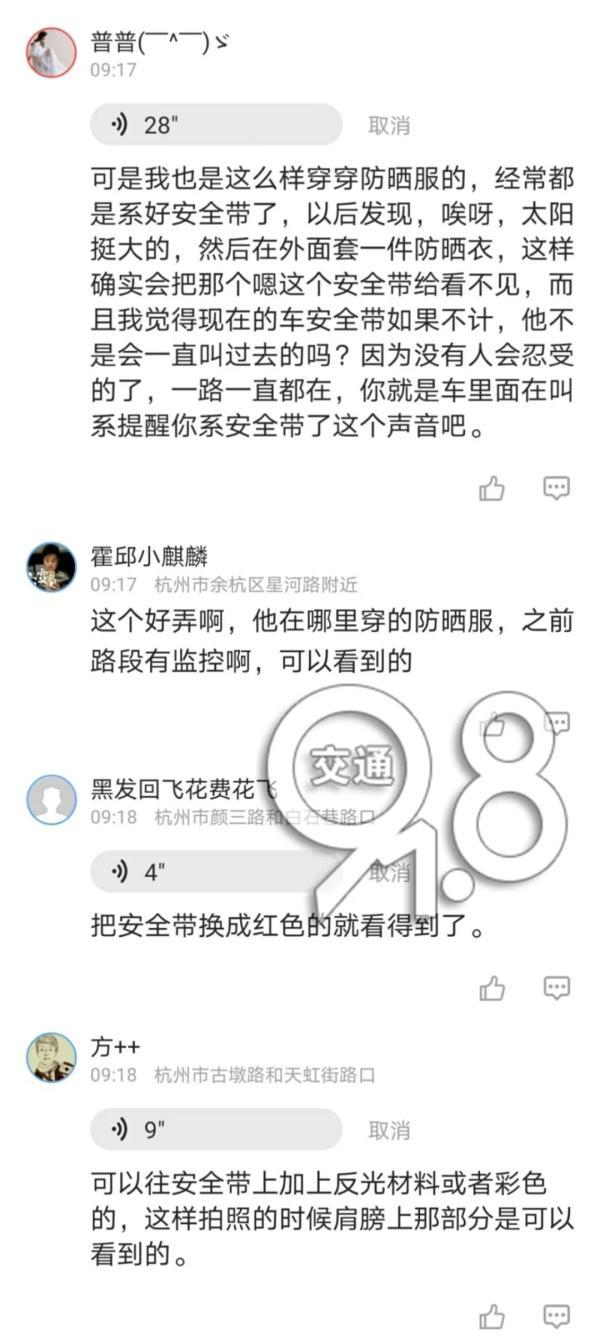Open 霍邱小麒麟's profile avatar
Image resolution: width=600 pixels, height=1339 pixels.
point(51,568)
